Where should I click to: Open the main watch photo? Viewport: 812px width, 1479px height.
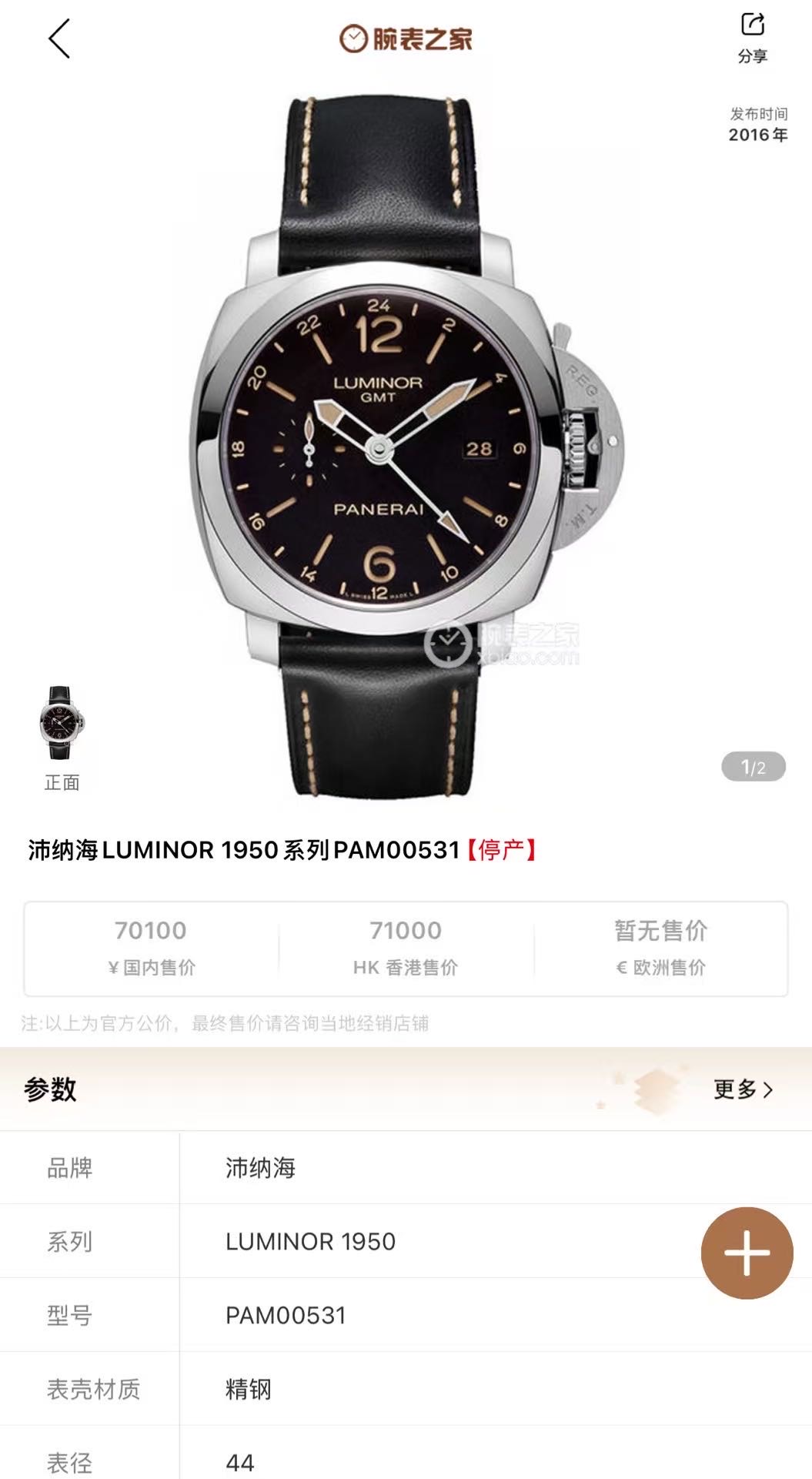pyautogui.click(x=406, y=447)
